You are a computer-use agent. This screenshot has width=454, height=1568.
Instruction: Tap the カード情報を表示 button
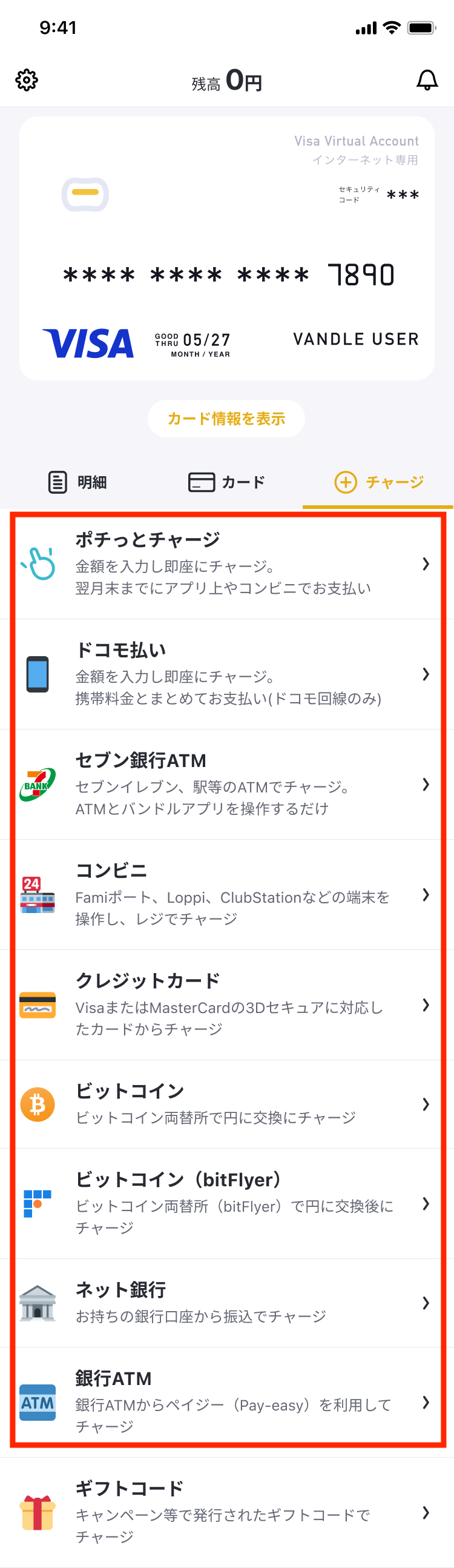pyautogui.click(x=226, y=419)
